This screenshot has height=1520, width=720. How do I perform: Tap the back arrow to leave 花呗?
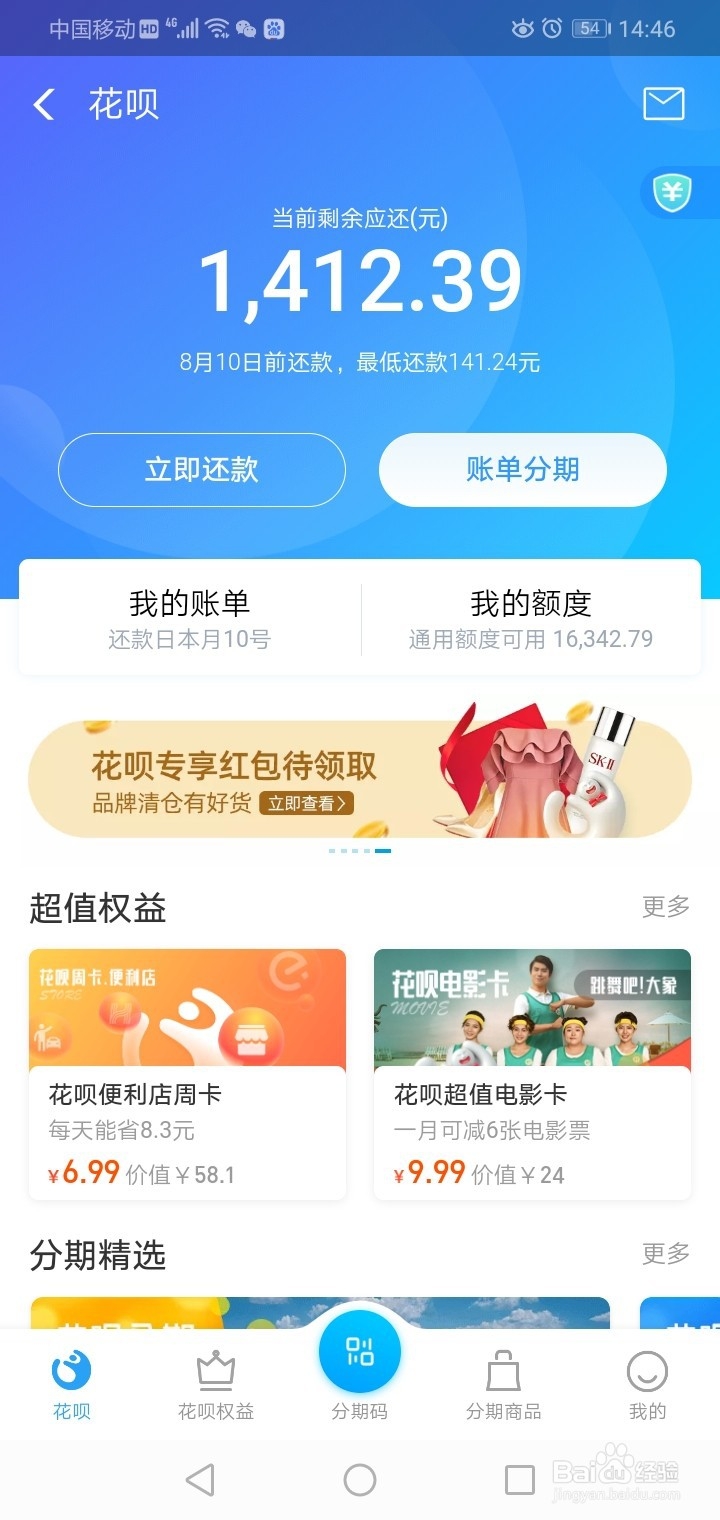42,103
